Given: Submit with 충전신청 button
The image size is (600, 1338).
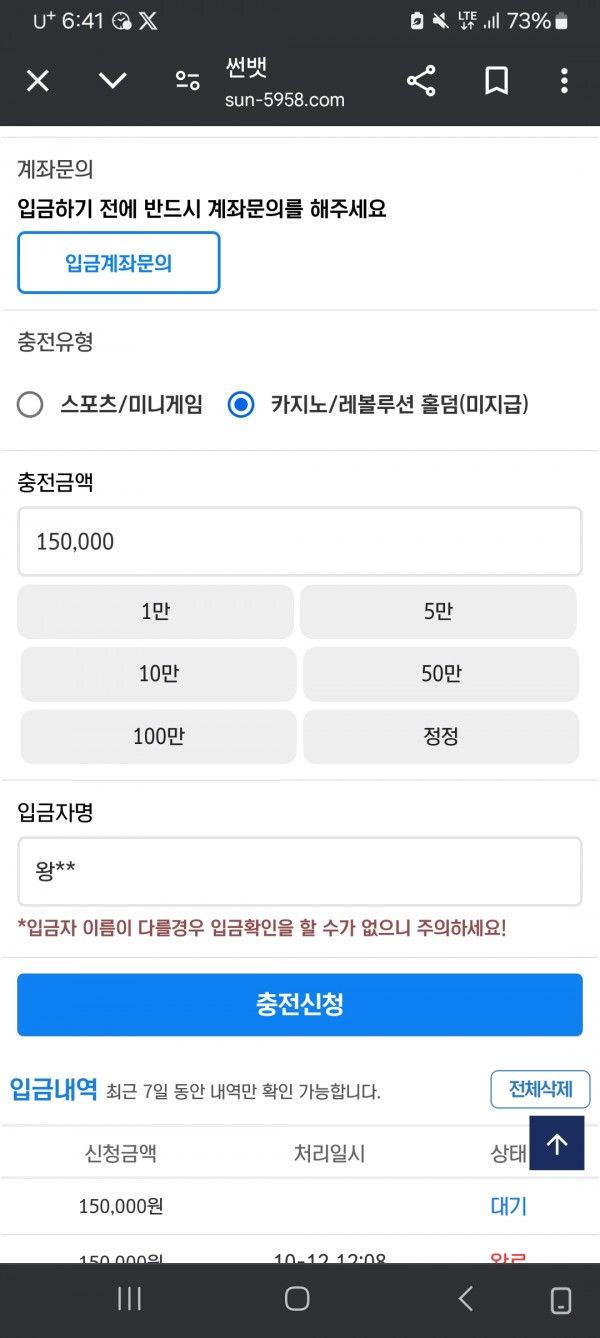Looking at the screenshot, I should (x=300, y=1005).
